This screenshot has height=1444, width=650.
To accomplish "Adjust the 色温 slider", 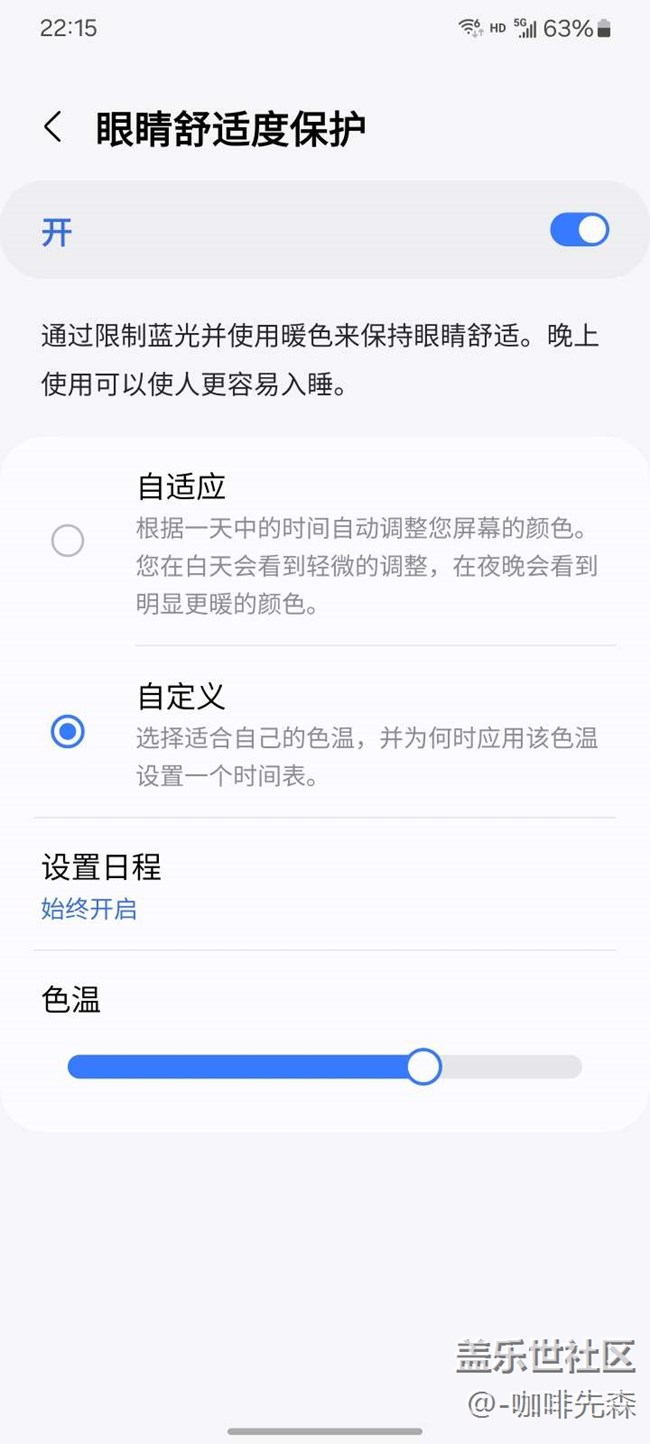I will [424, 1067].
